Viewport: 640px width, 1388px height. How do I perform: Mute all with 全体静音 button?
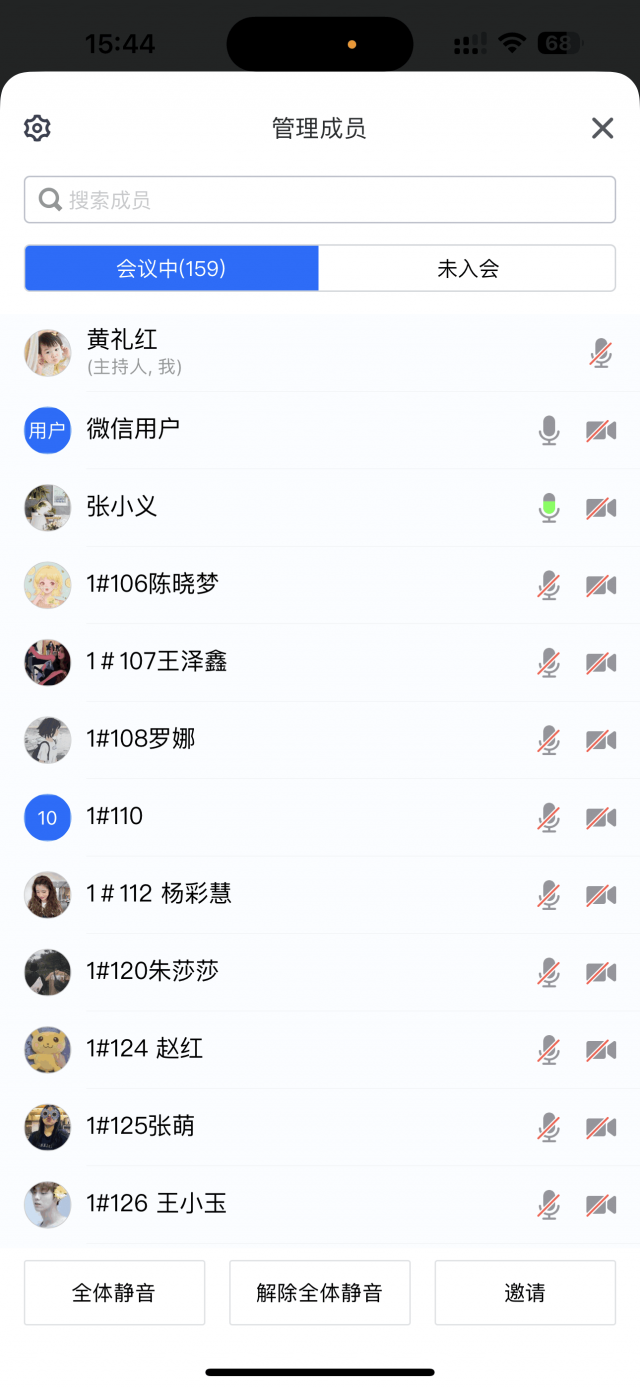[114, 1292]
